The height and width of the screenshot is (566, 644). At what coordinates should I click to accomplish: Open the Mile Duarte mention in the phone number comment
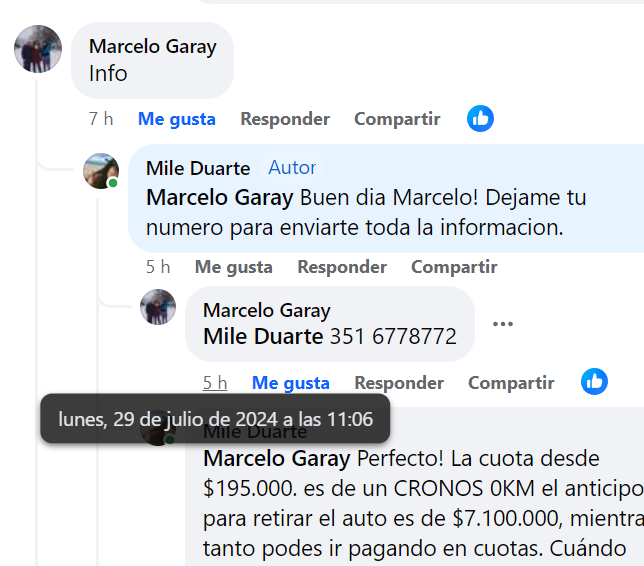coord(263,337)
